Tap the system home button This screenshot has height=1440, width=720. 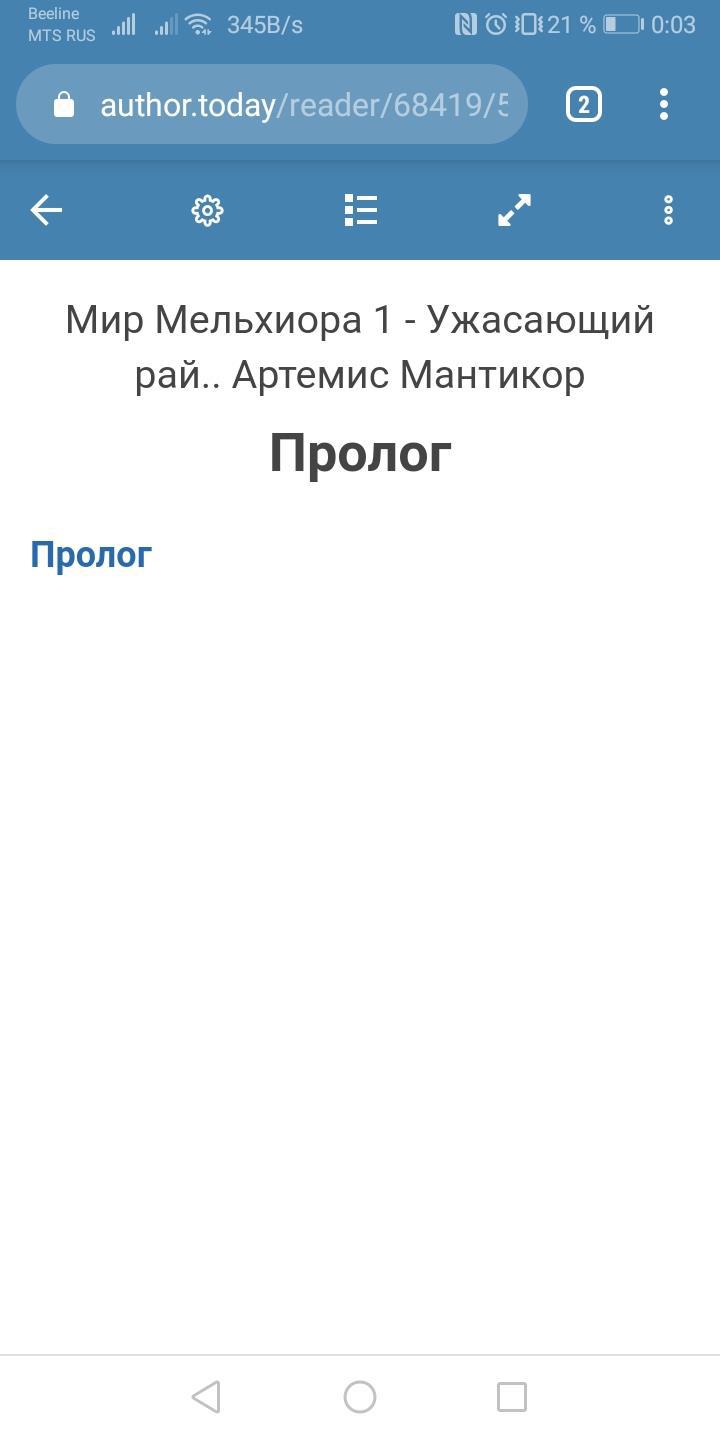point(360,1397)
